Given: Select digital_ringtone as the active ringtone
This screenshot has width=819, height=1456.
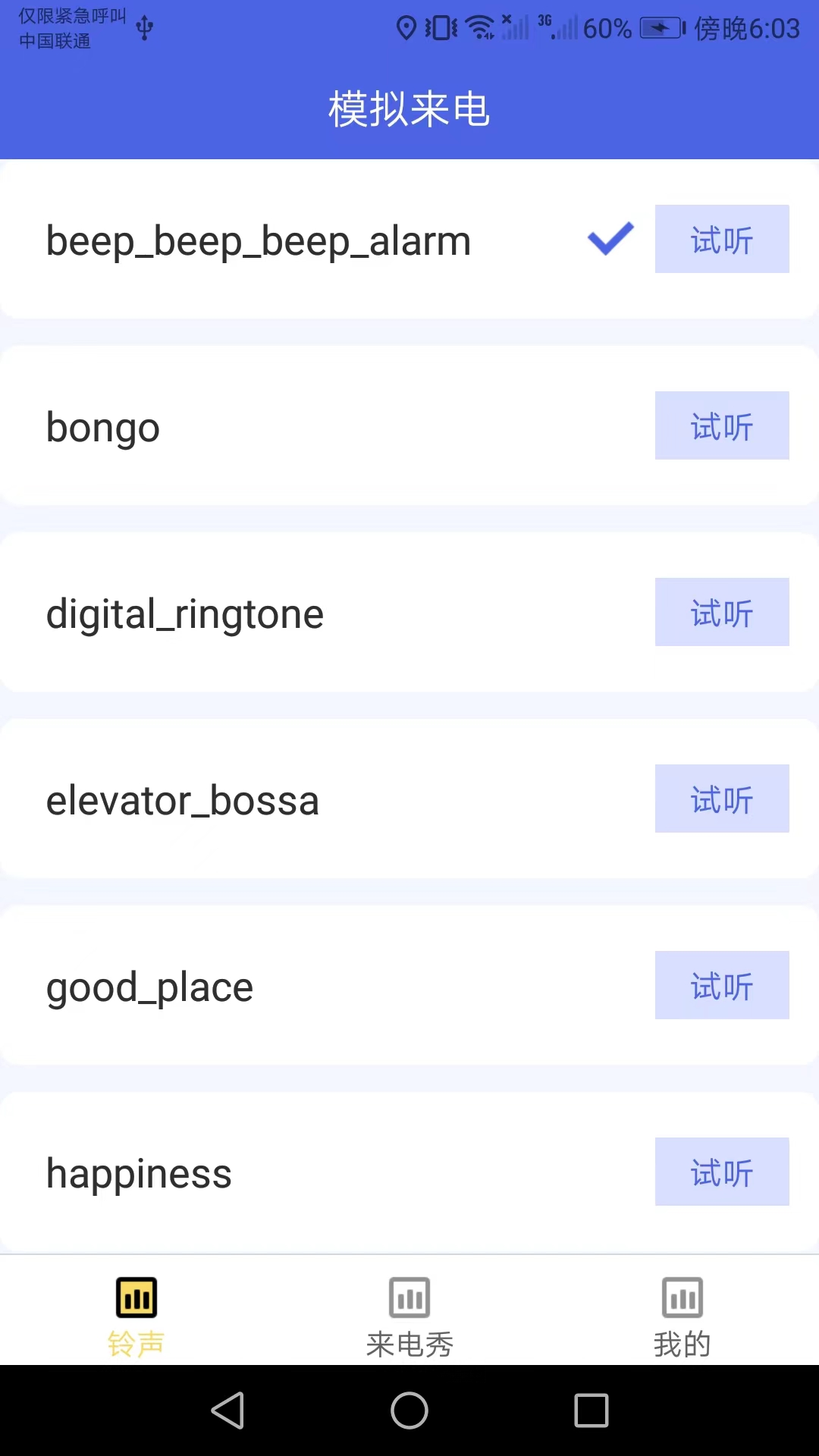Looking at the screenshot, I should point(303,612).
